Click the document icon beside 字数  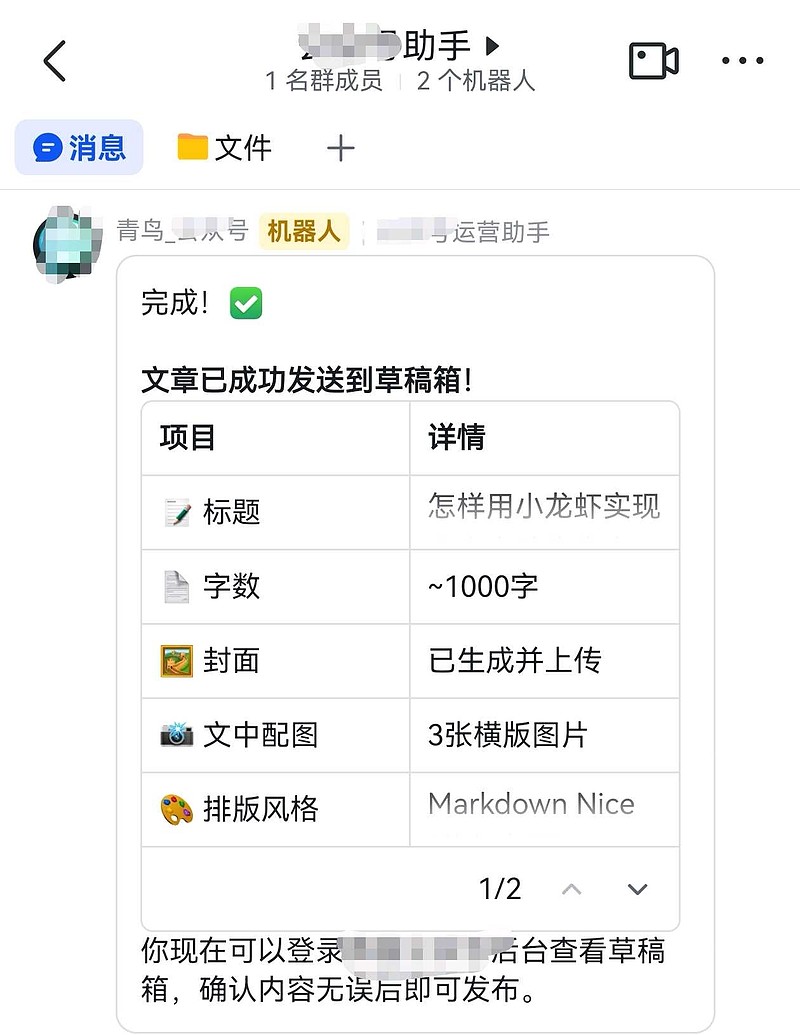176,586
